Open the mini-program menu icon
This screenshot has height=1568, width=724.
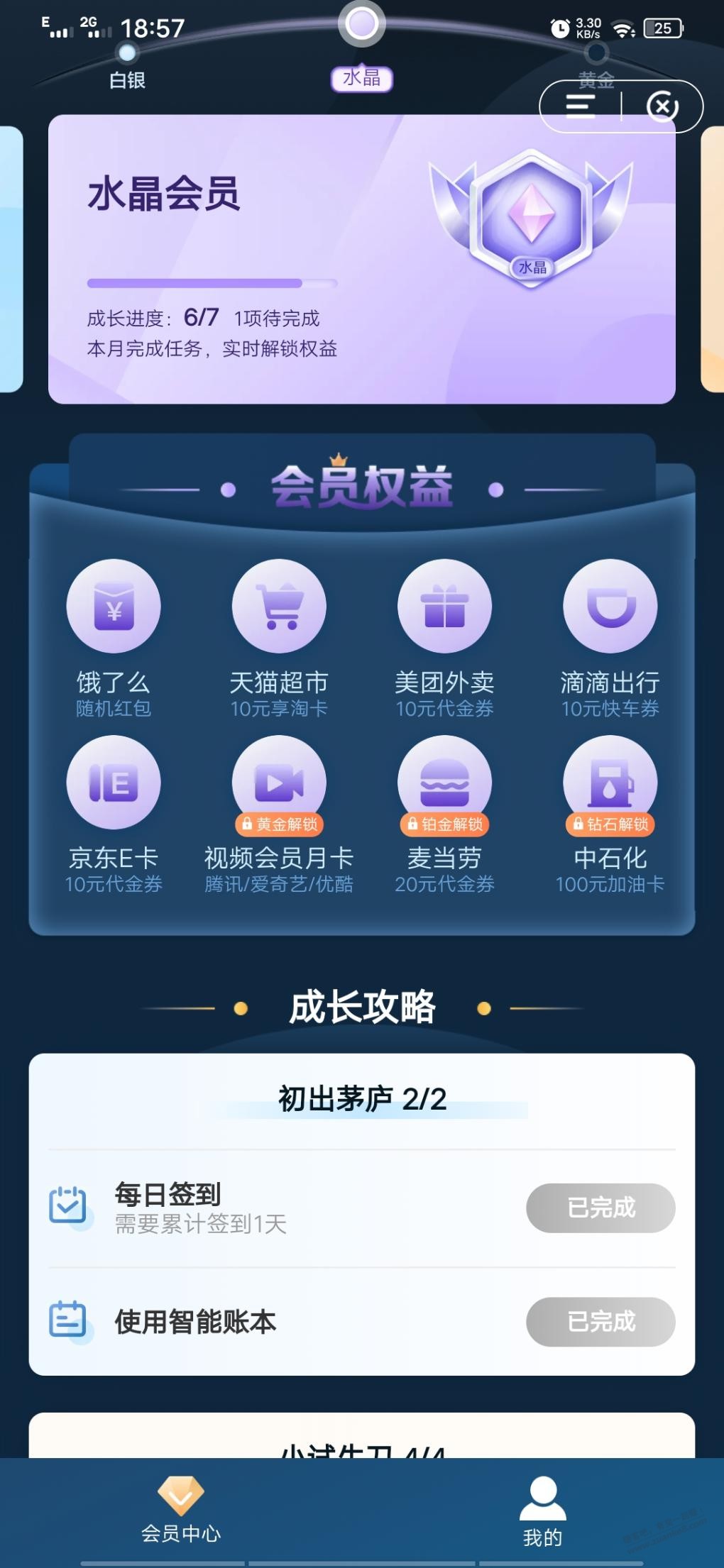pyautogui.click(x=580, y=106)
